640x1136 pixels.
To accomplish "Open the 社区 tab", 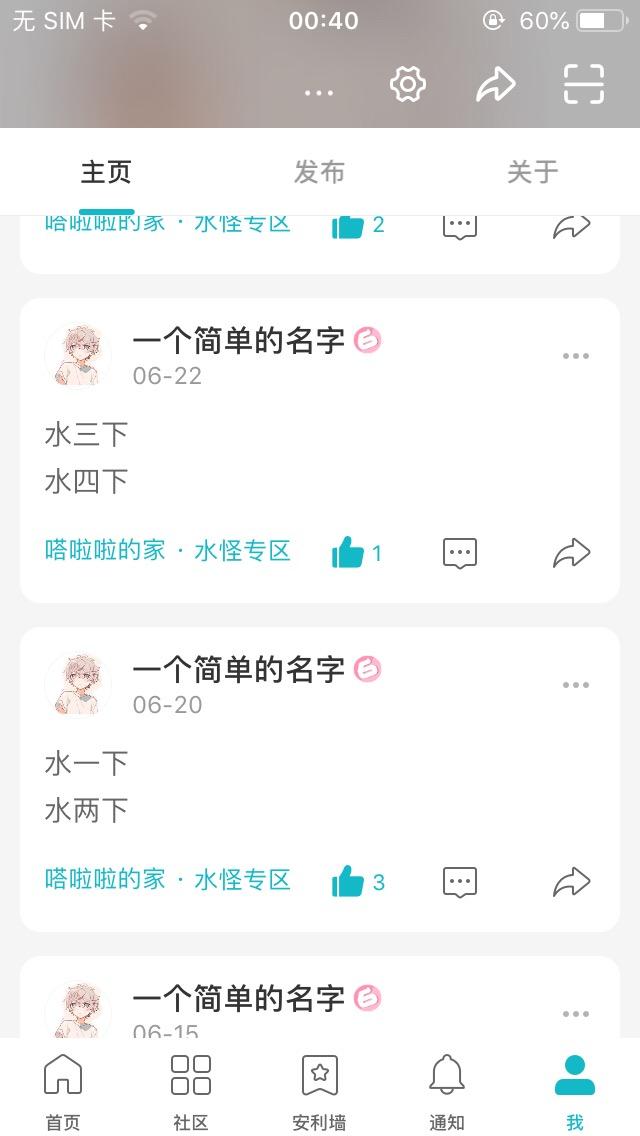I will (x=191, y=1090).
